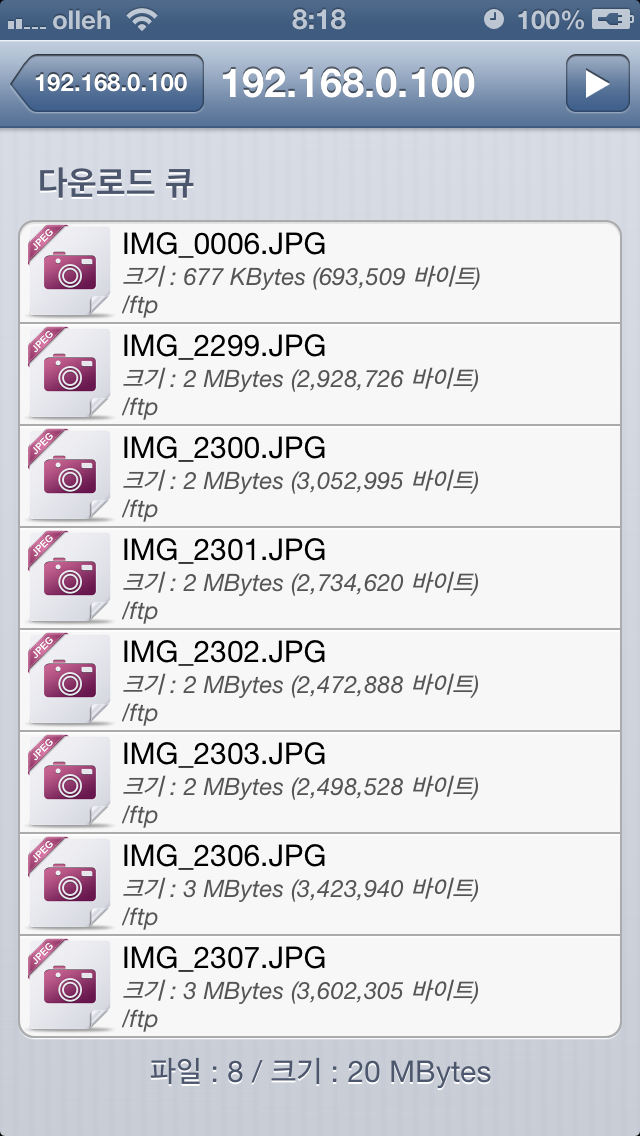Image resolution: width=640 pixels, height=1136 pixels.
Task: Open the IMG_2299.JPG row
Action: [x=320, y=375]
